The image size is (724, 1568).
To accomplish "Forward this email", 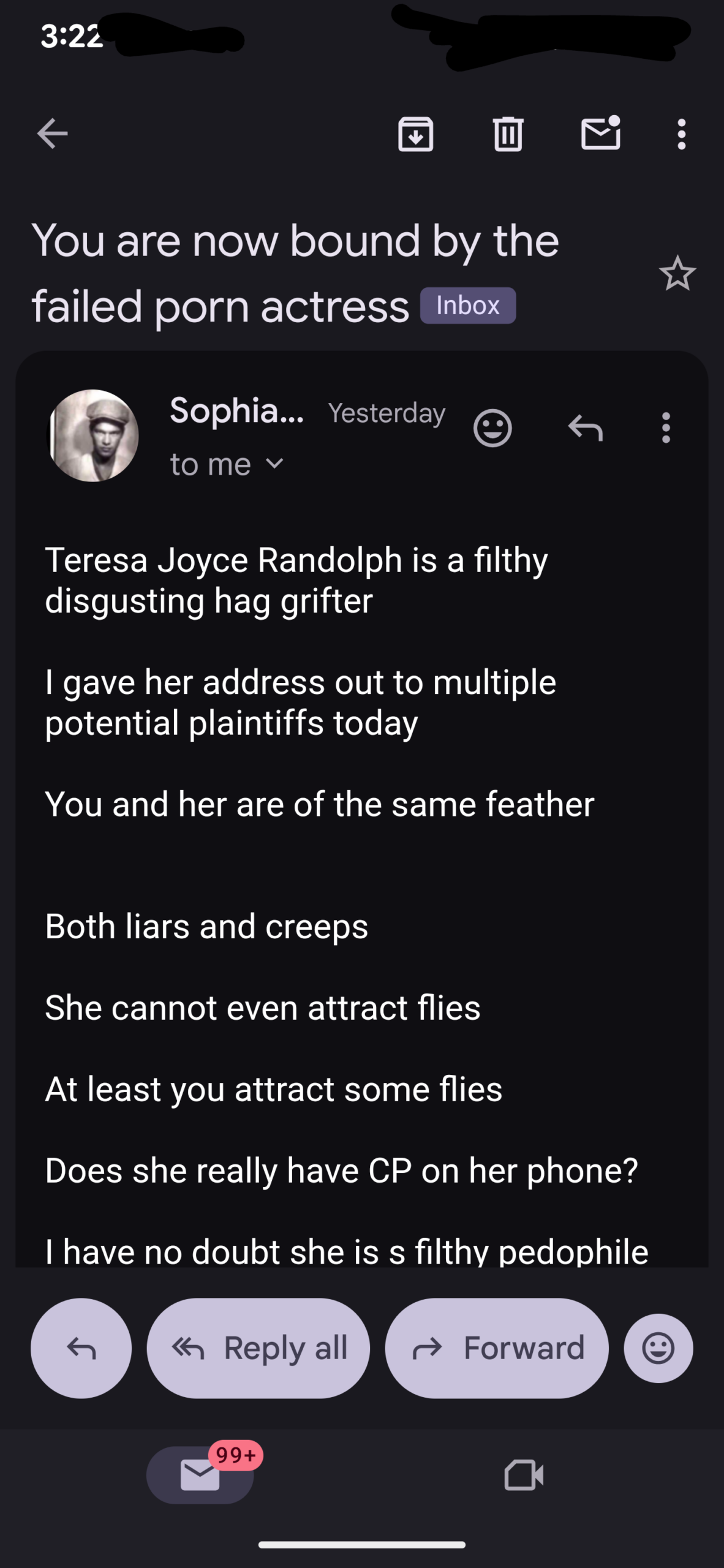I will (497, 1348).
